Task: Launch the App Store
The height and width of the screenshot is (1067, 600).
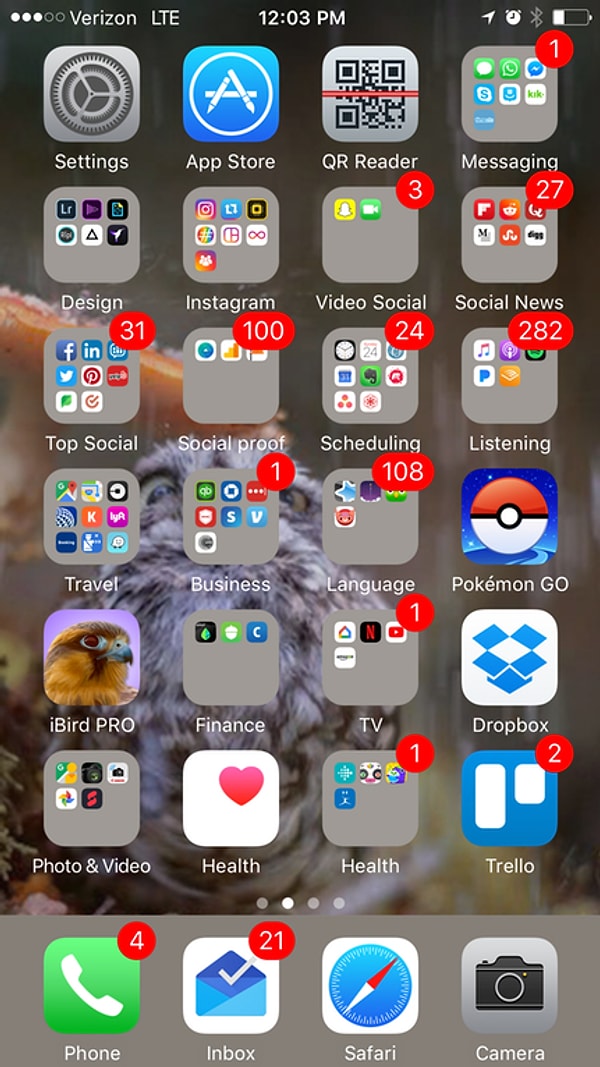Action: [231, 94]
